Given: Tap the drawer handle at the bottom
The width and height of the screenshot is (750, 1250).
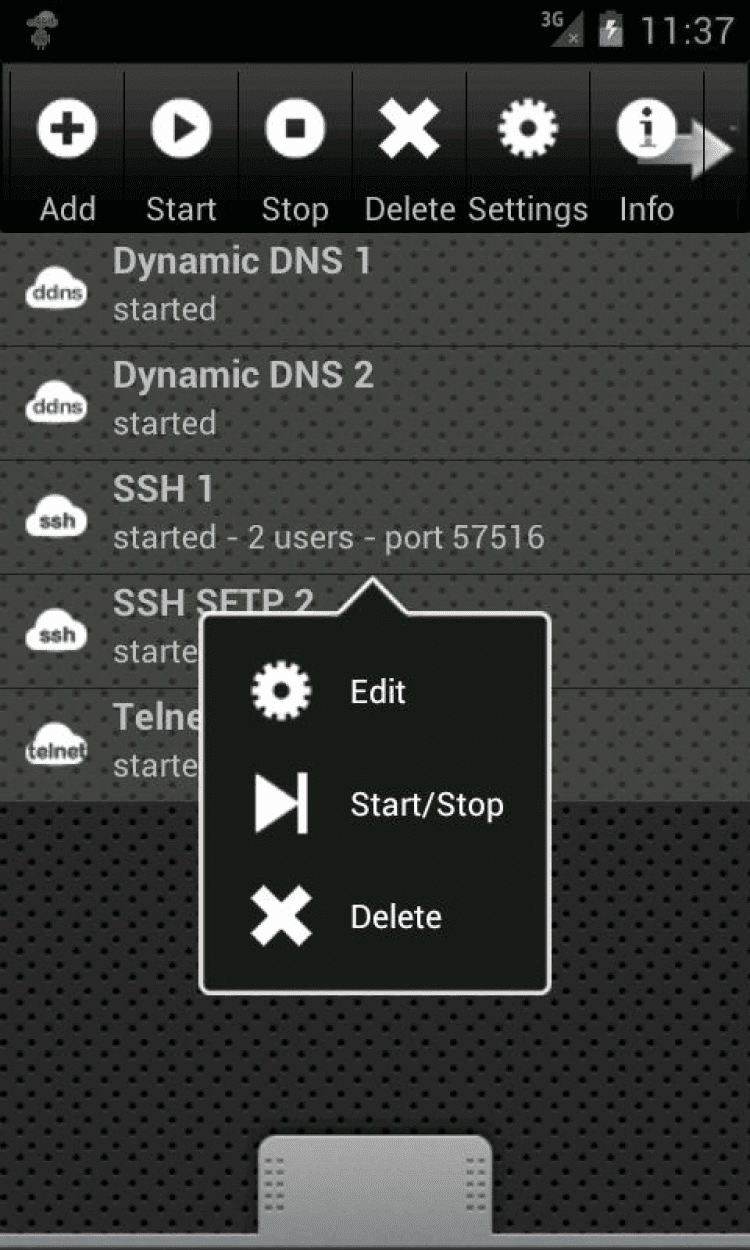Looking at the screenshot, I should pyautogui.click(x=375, y=1188).
